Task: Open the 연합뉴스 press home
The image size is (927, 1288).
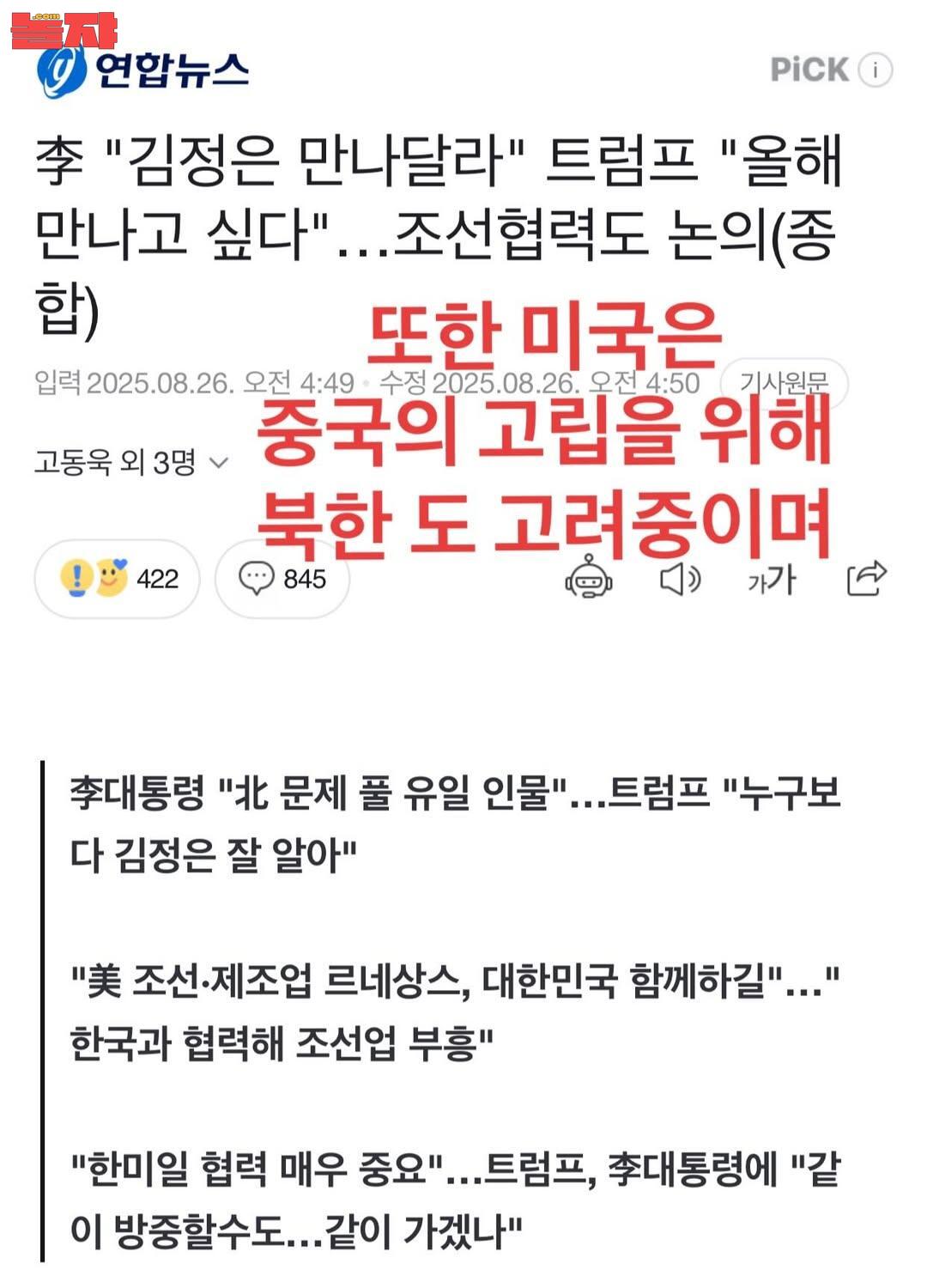Action: pos(143,70)
